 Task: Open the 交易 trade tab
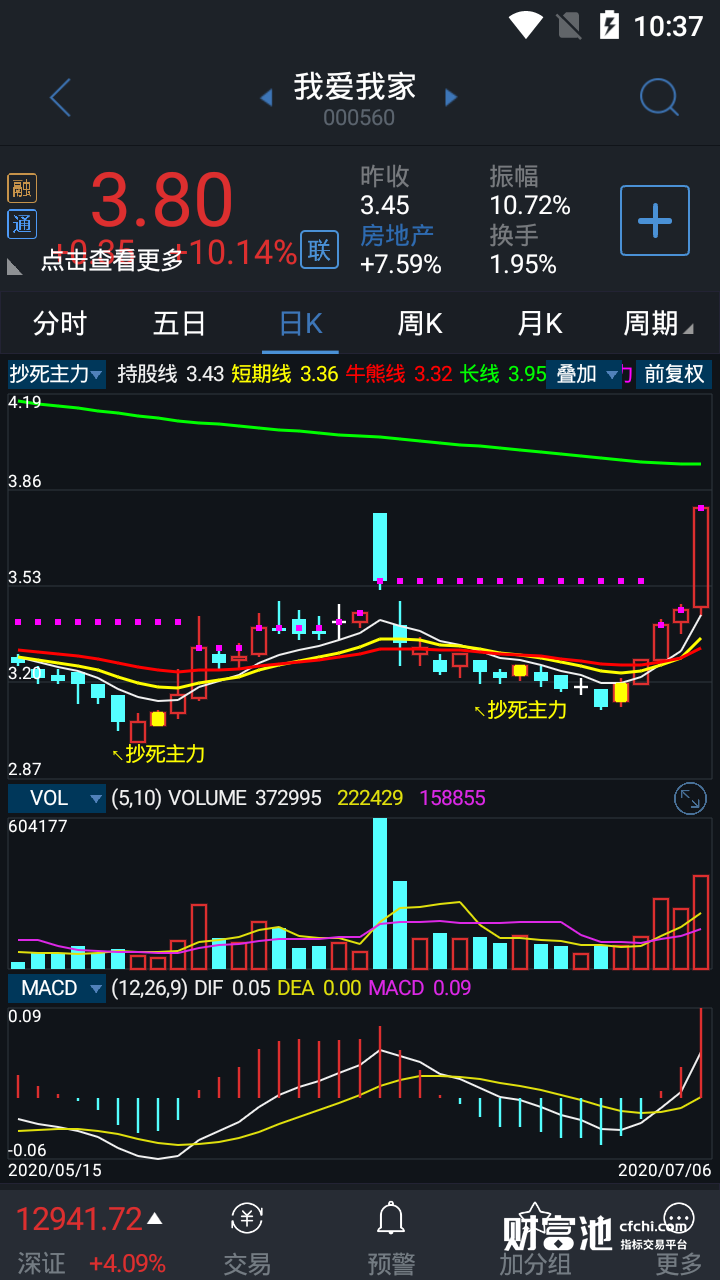[x=247, y=1238]
